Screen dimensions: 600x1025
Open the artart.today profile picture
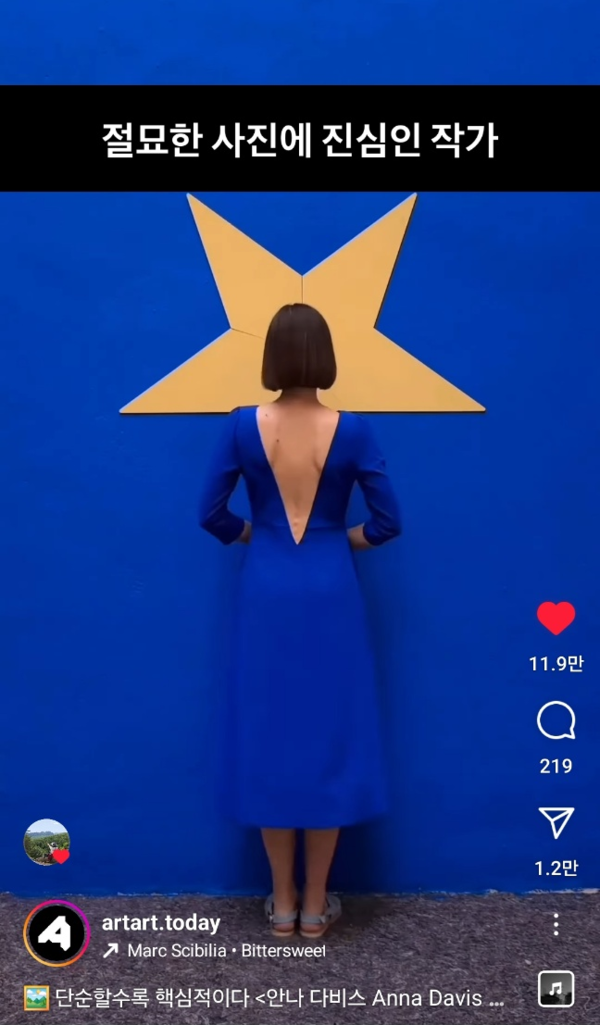57,933
